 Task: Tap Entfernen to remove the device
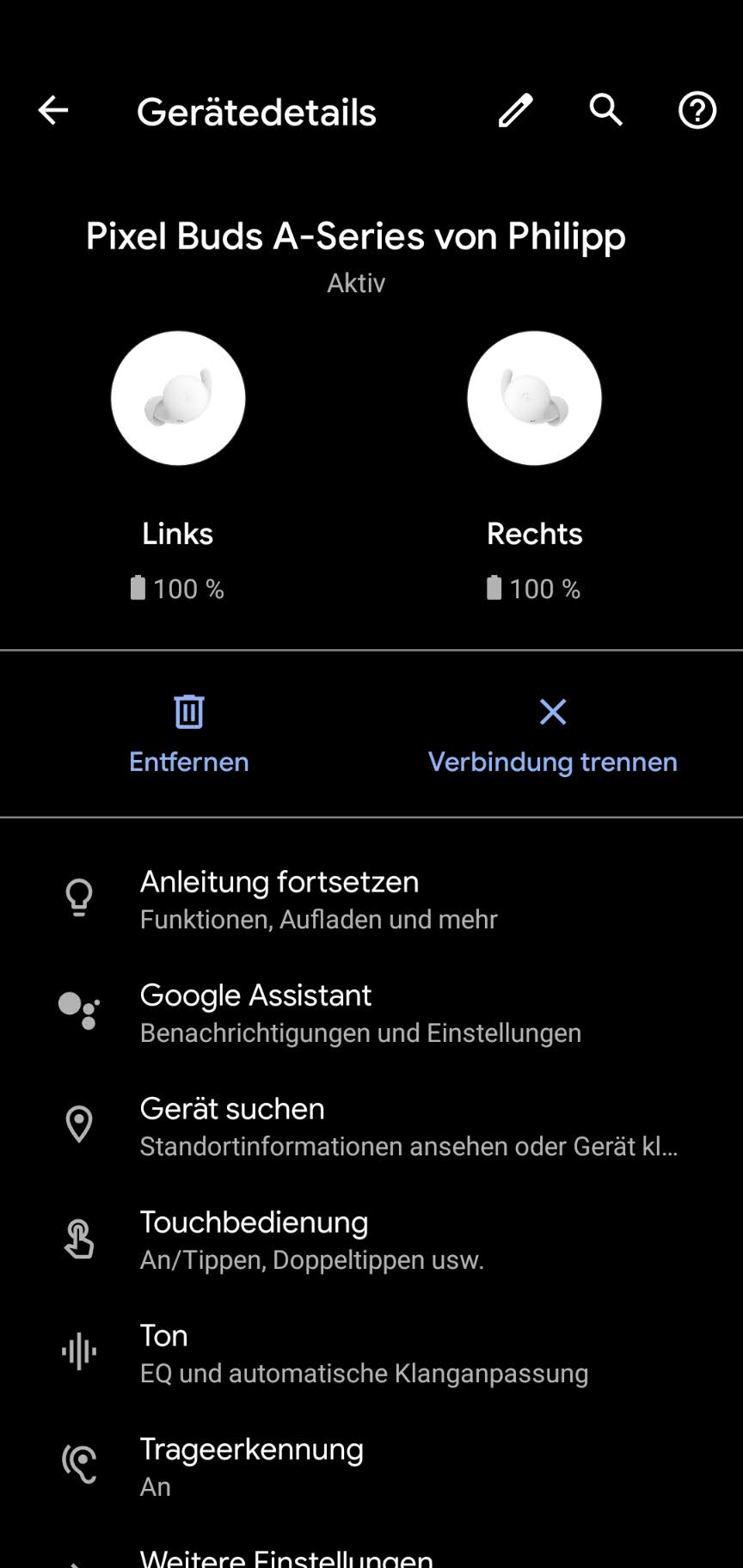[x=188, y=735]
